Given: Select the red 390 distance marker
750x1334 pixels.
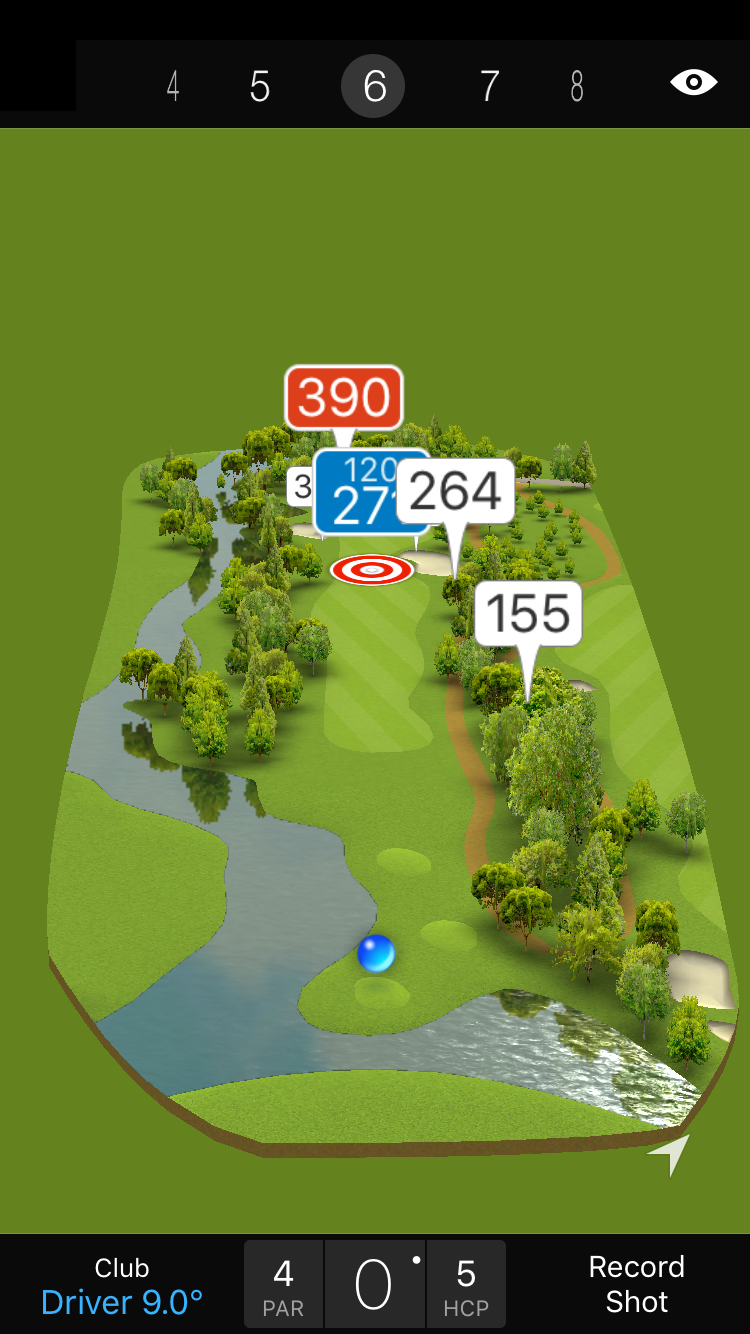Looking at the screenshot, I should click(x=344, y=398).
